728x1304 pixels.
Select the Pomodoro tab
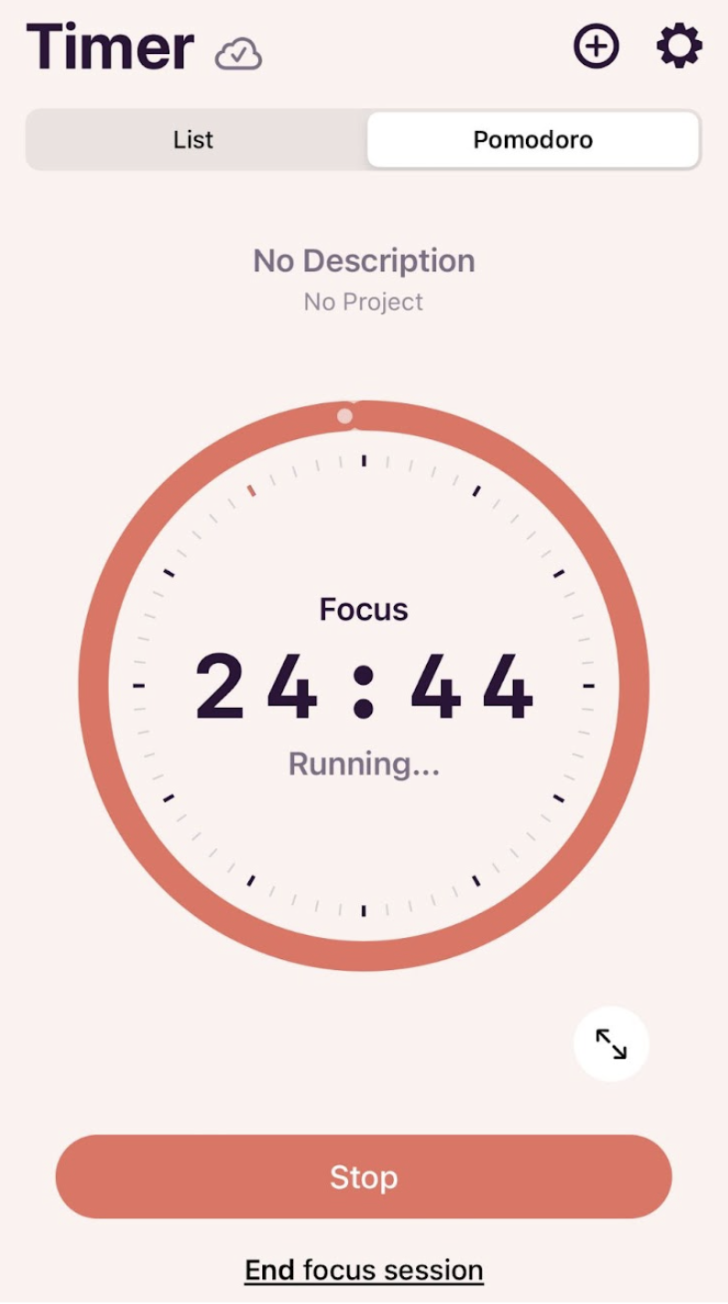point(533,140)
